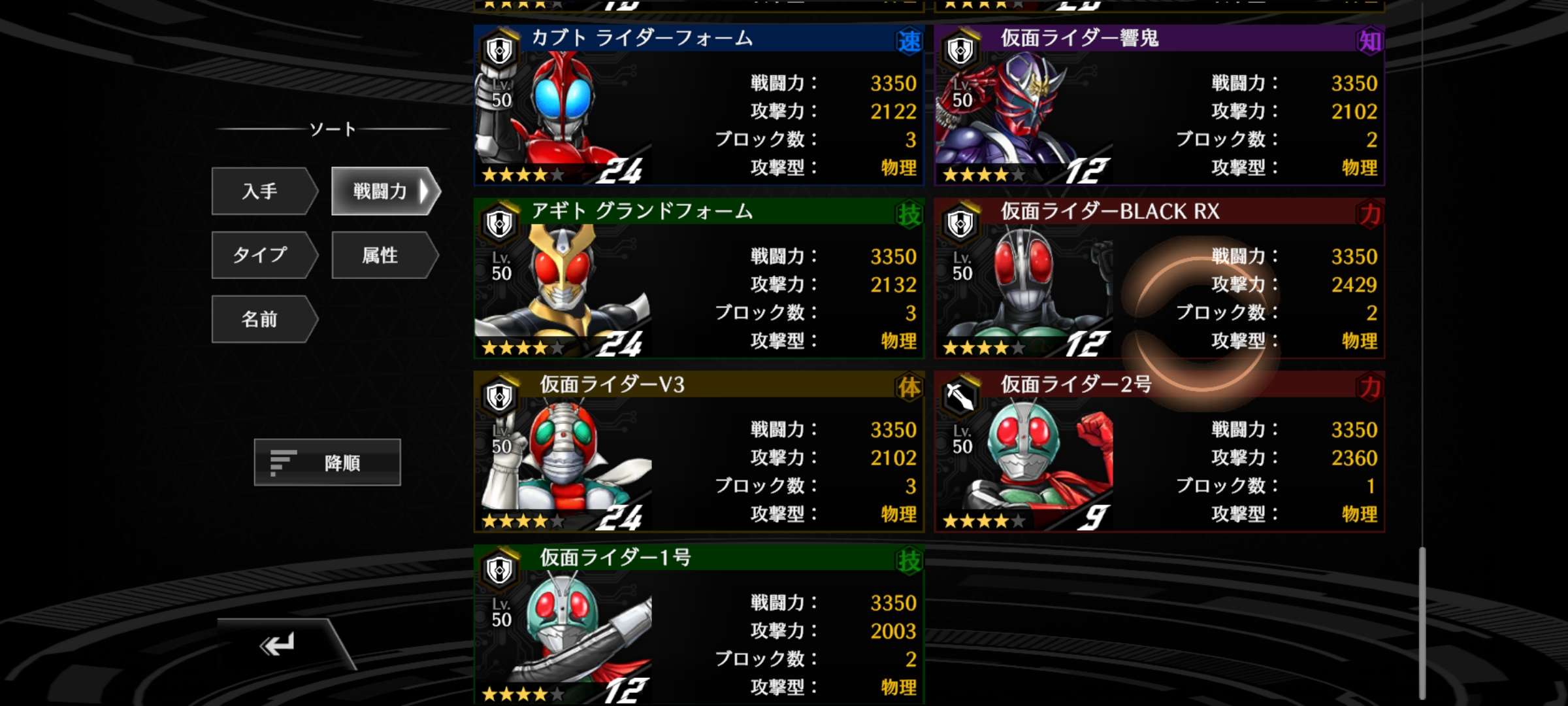
Task: Select 仮面ライダーBLACK RX card
Action: click(1159, 279)
